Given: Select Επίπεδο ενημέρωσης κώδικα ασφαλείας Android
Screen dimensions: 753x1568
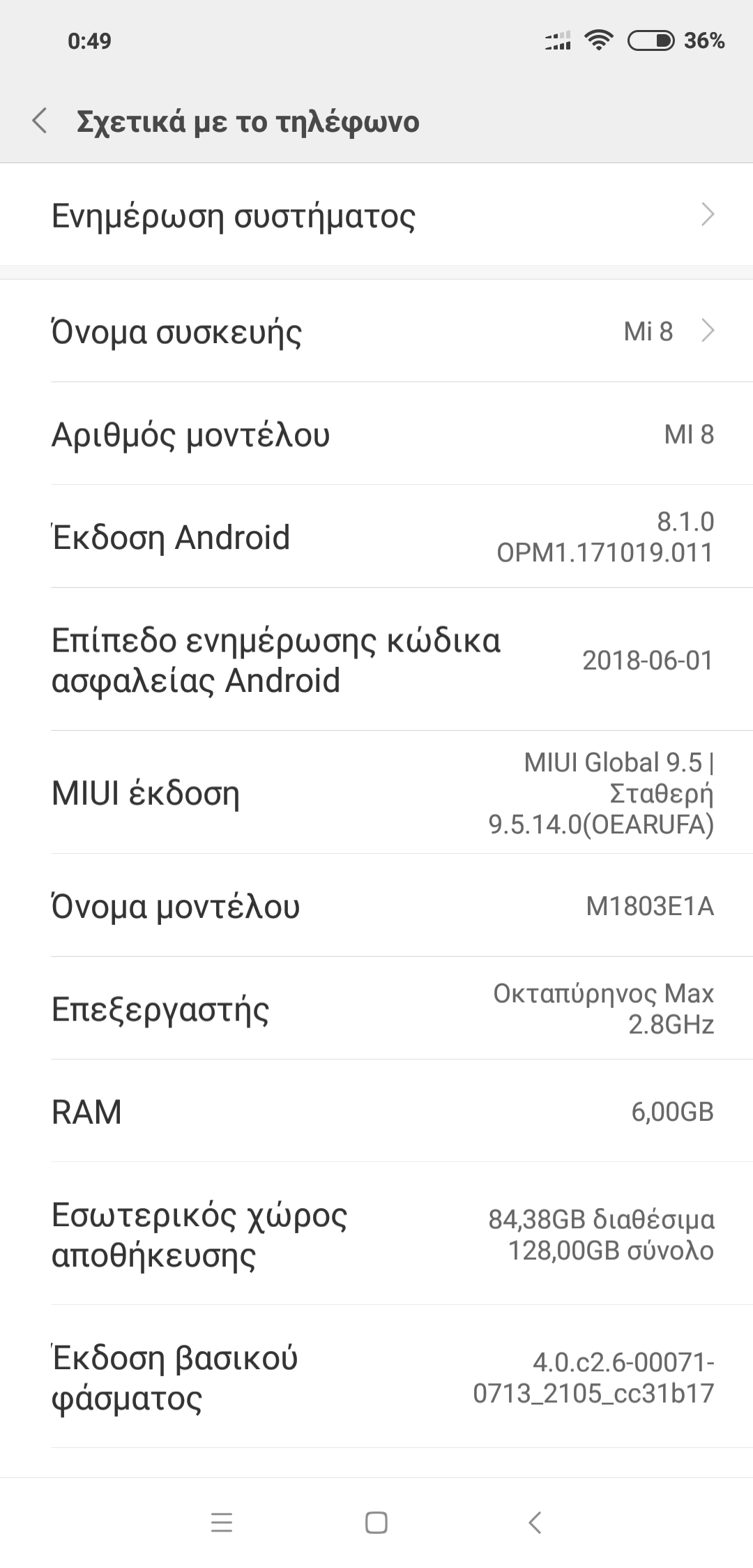Looking at the screenshot, I should pos(376,660).
